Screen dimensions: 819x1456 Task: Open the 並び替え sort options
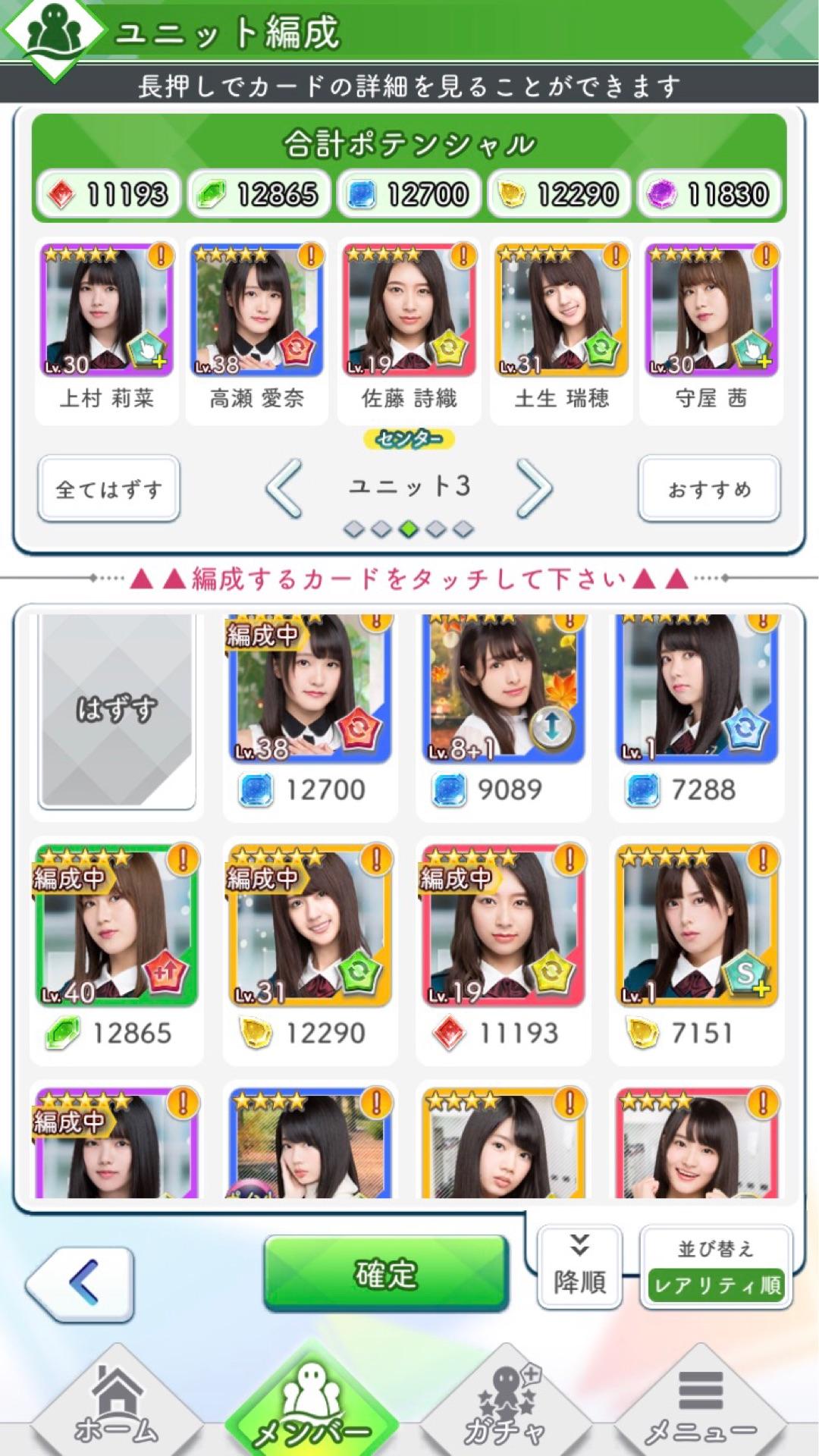click(715, 1268)
